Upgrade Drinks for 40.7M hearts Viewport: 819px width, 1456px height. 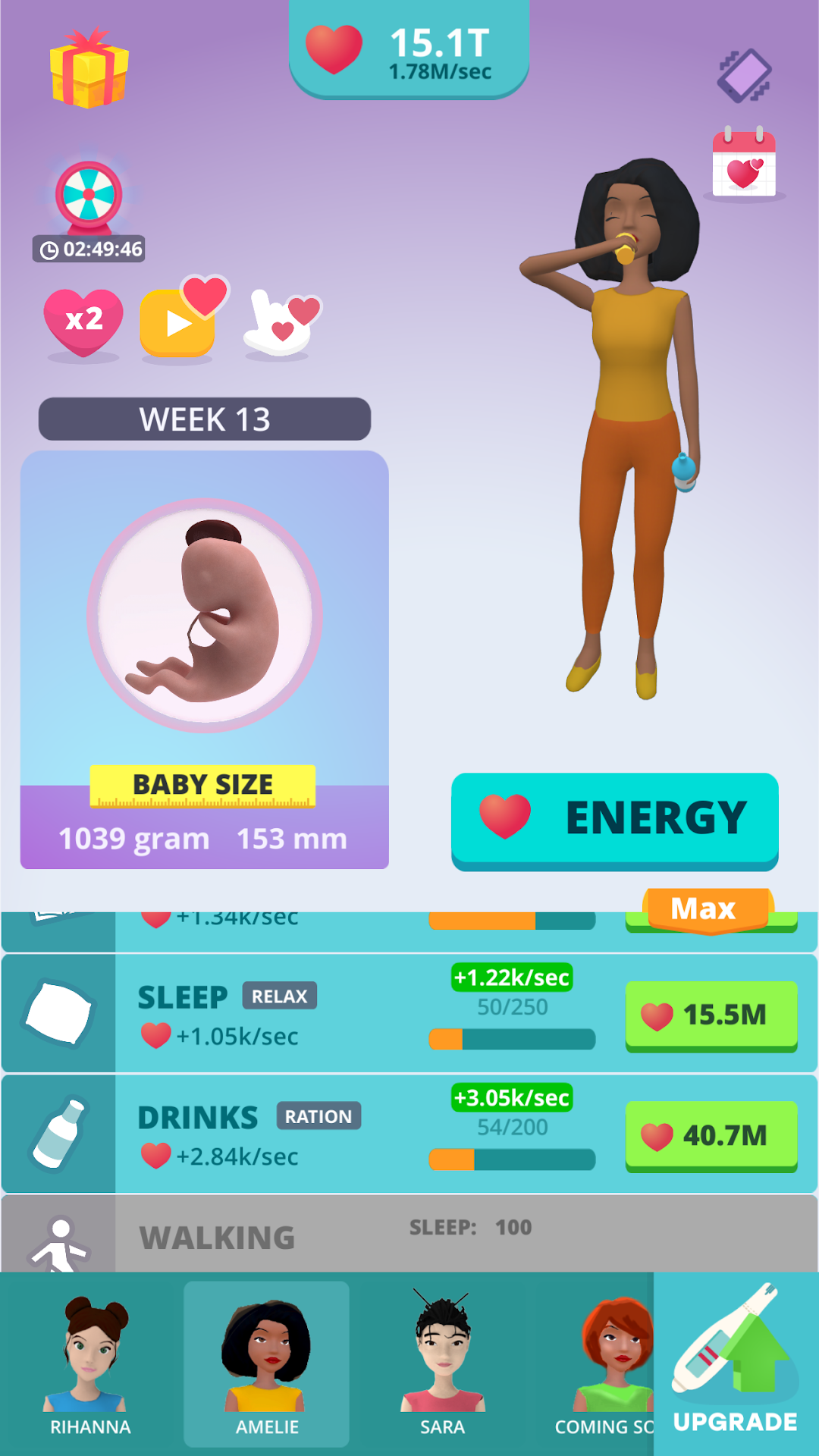pyautogui.click(x=711, y=1135)
